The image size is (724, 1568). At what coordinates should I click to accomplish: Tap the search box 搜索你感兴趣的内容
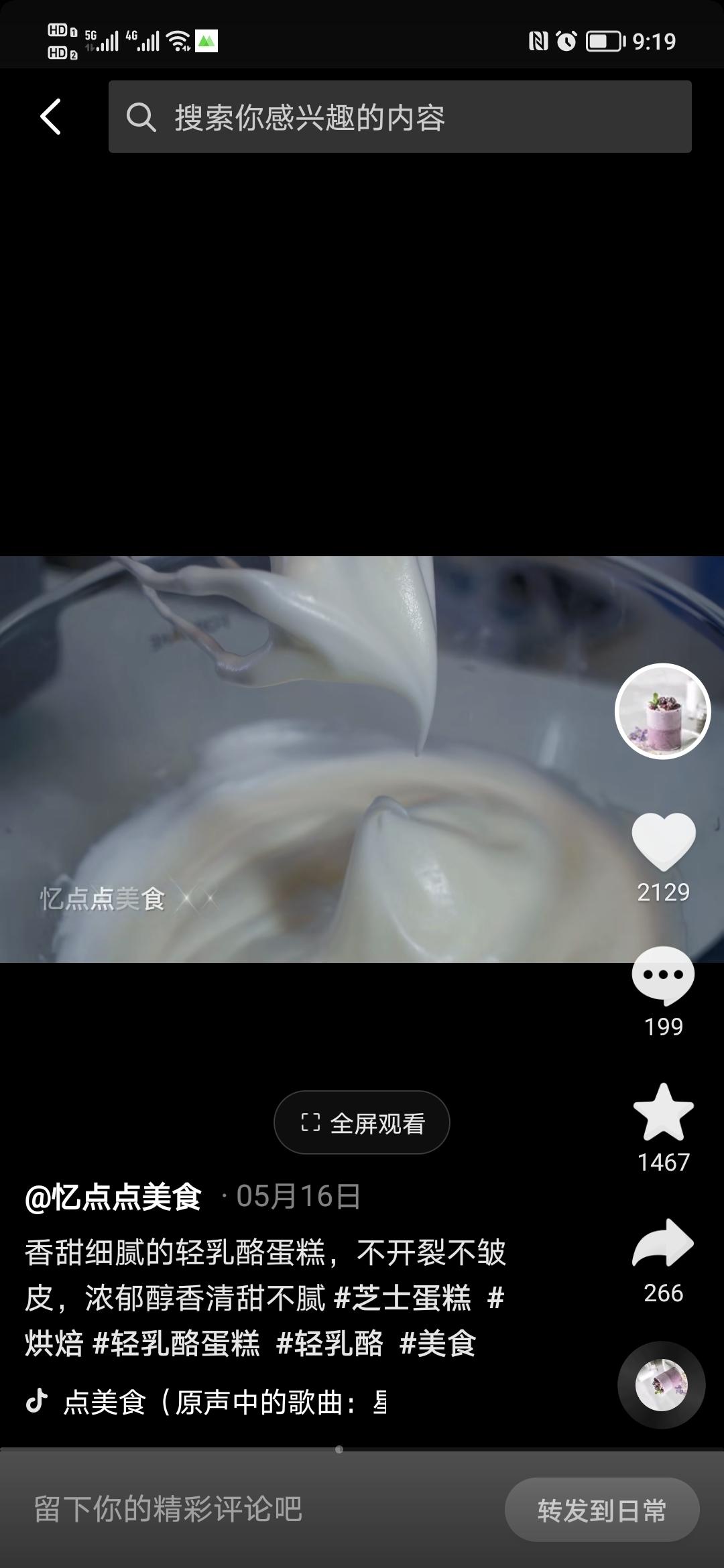400,117
